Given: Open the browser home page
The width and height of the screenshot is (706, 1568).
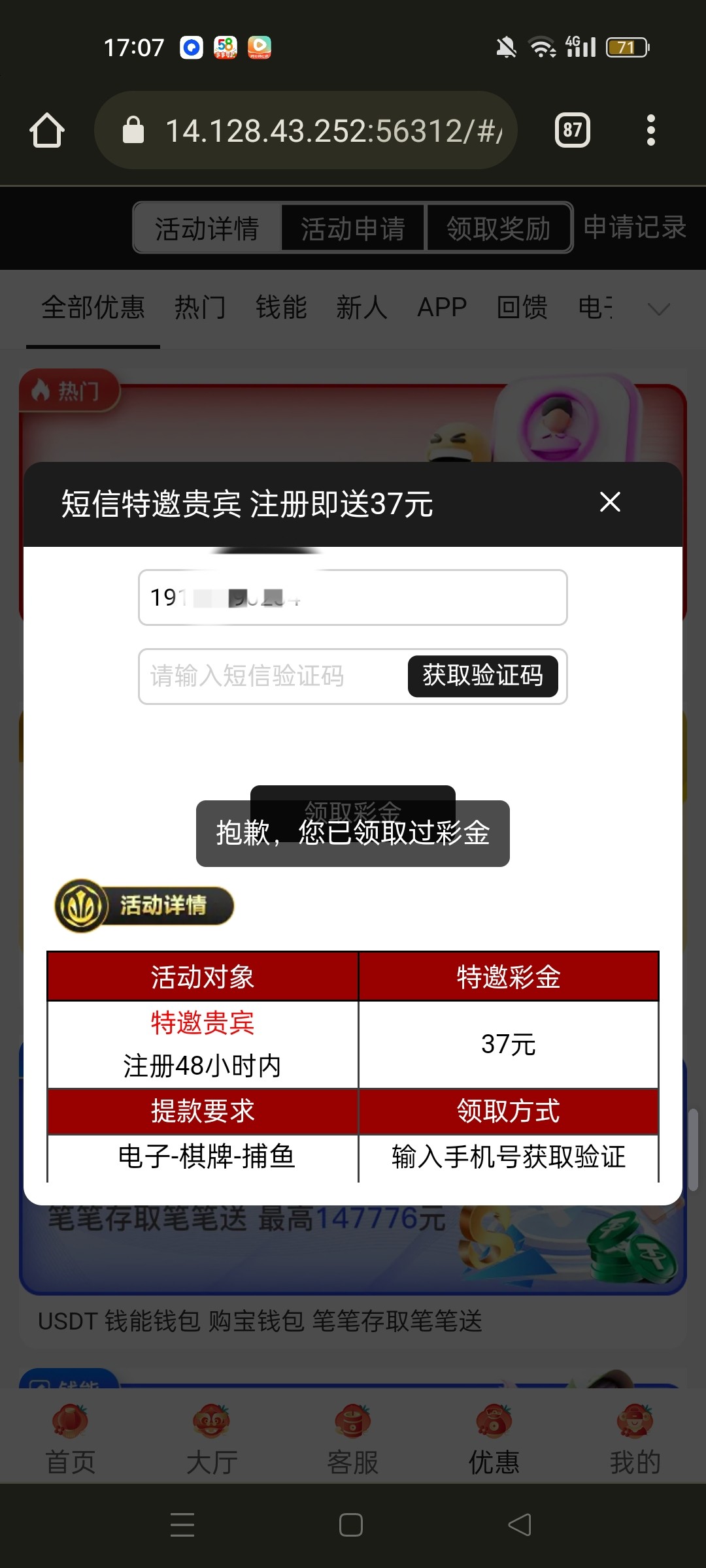Looking at the screenshot, I should point(47,131).
